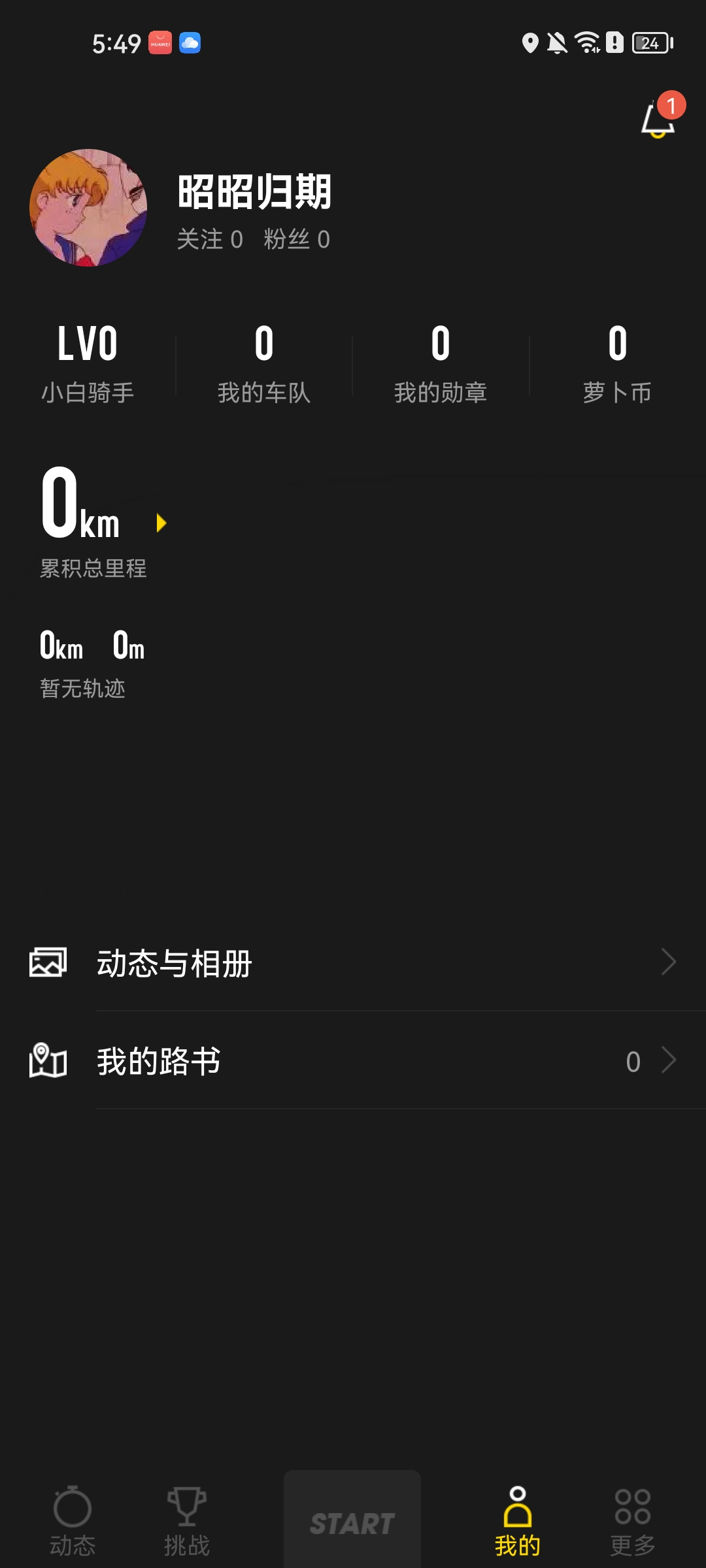Open 我的车队 section

[263, 363]
